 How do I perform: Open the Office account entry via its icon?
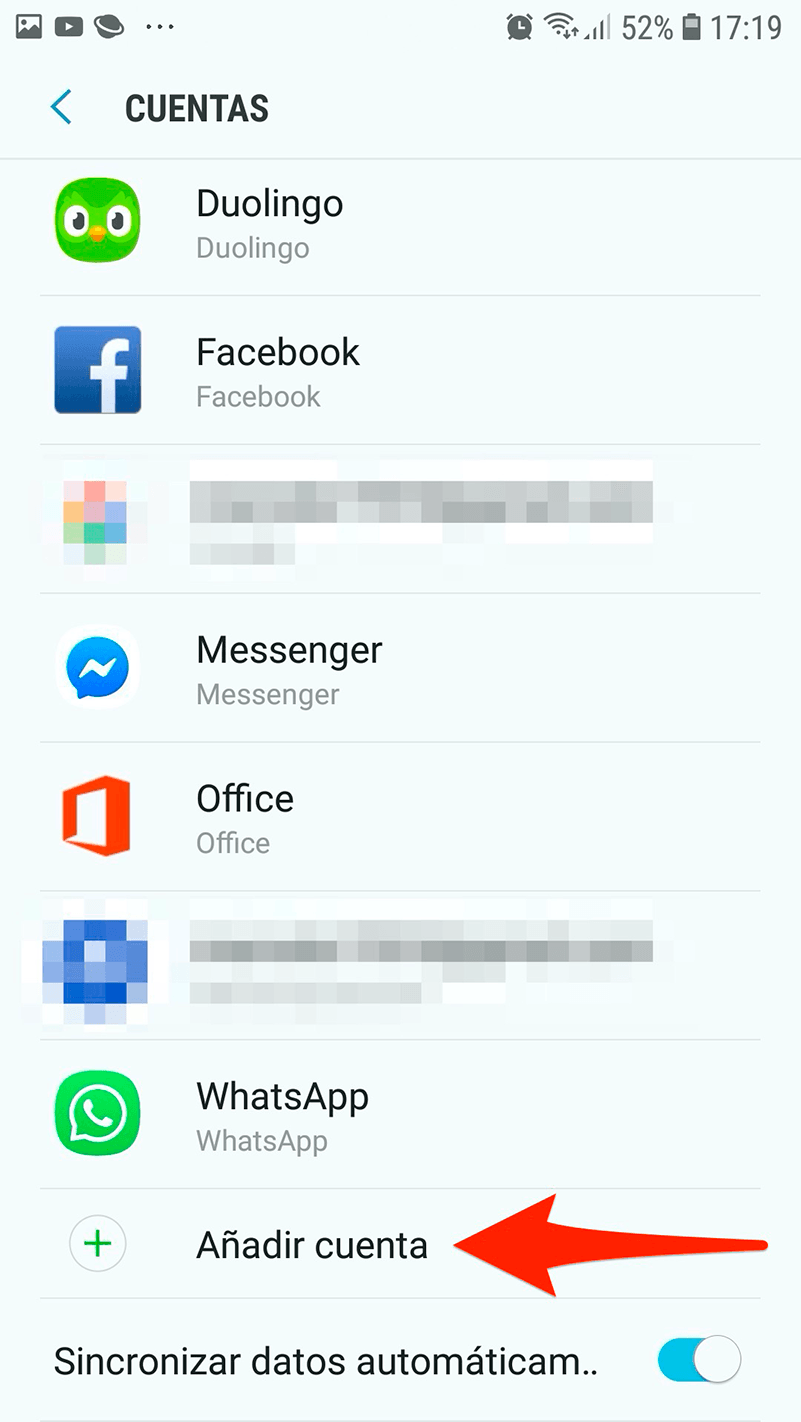click(97, 815)
